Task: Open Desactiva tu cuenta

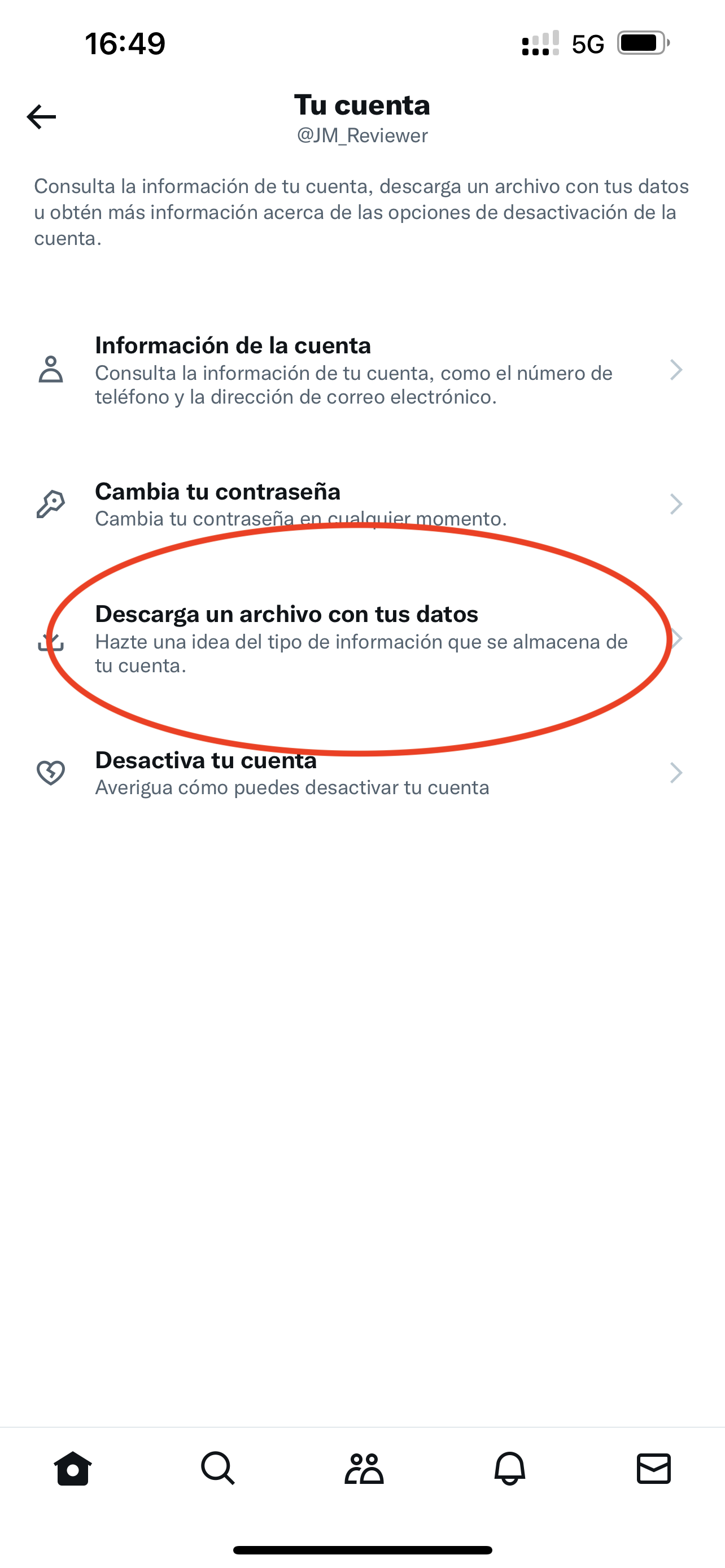Action: 359,773
